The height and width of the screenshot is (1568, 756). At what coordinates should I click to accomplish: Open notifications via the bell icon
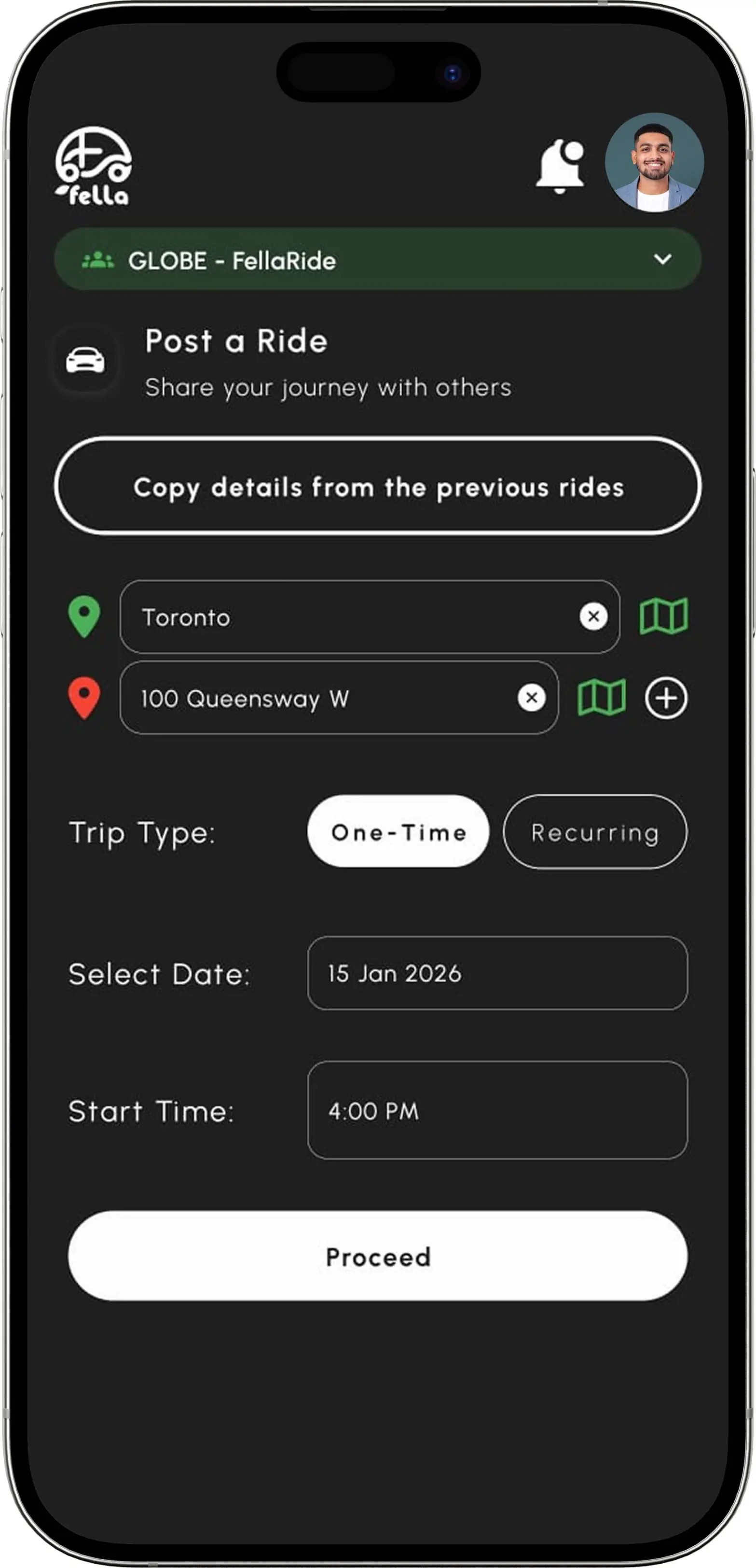[560, 164]
